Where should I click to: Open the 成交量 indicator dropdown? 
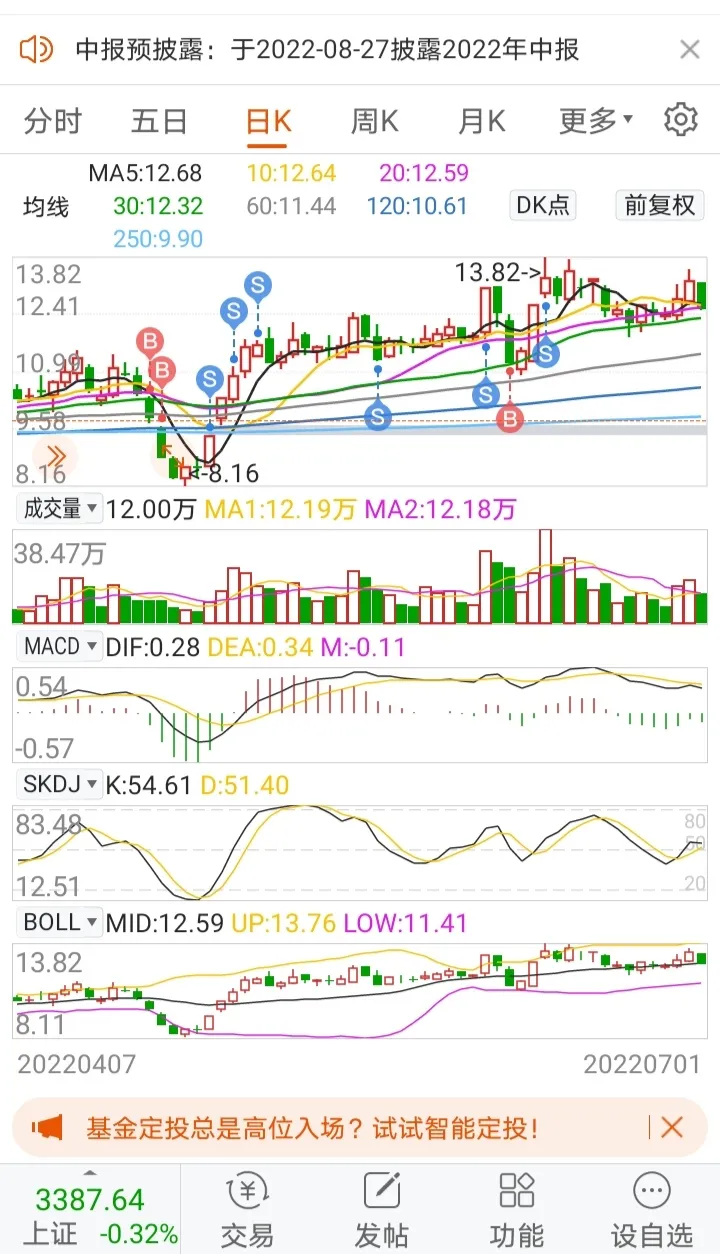tap(61, 508)
